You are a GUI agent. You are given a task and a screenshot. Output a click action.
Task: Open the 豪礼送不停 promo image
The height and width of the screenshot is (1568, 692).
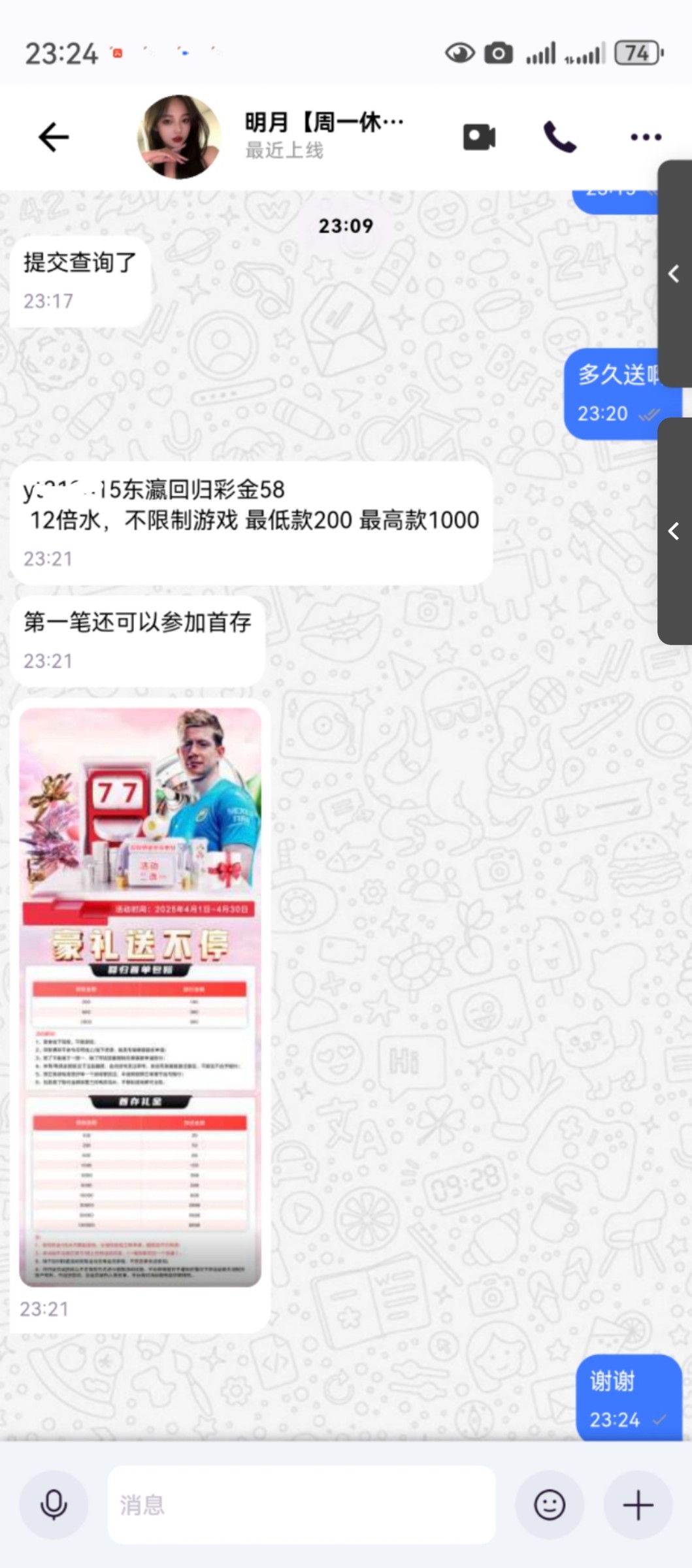coord(140,997)
